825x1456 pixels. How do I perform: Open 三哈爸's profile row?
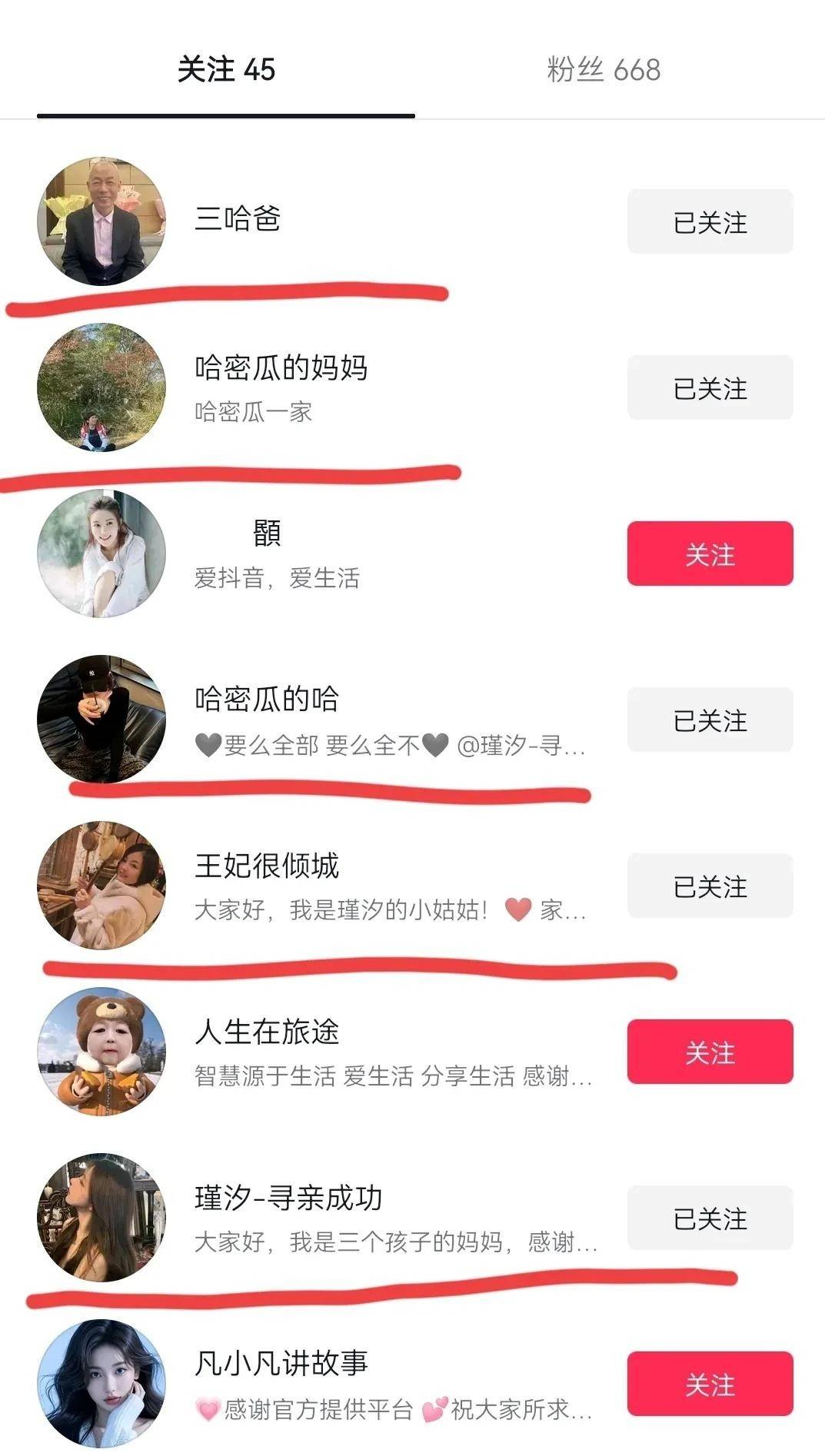[238, 219]
